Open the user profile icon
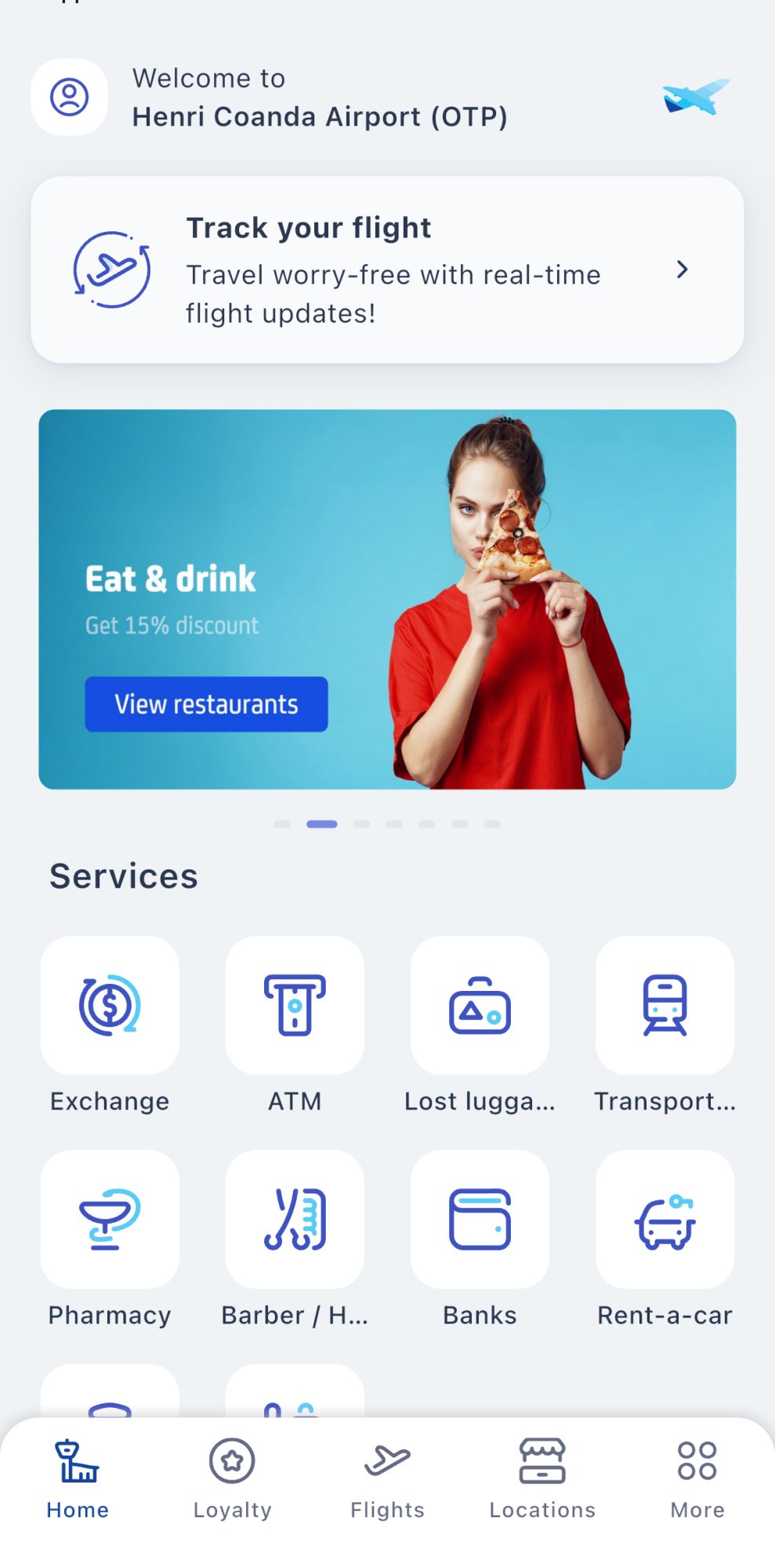Viewport: 775px width, 1568px height. click(x=69, y=97)
